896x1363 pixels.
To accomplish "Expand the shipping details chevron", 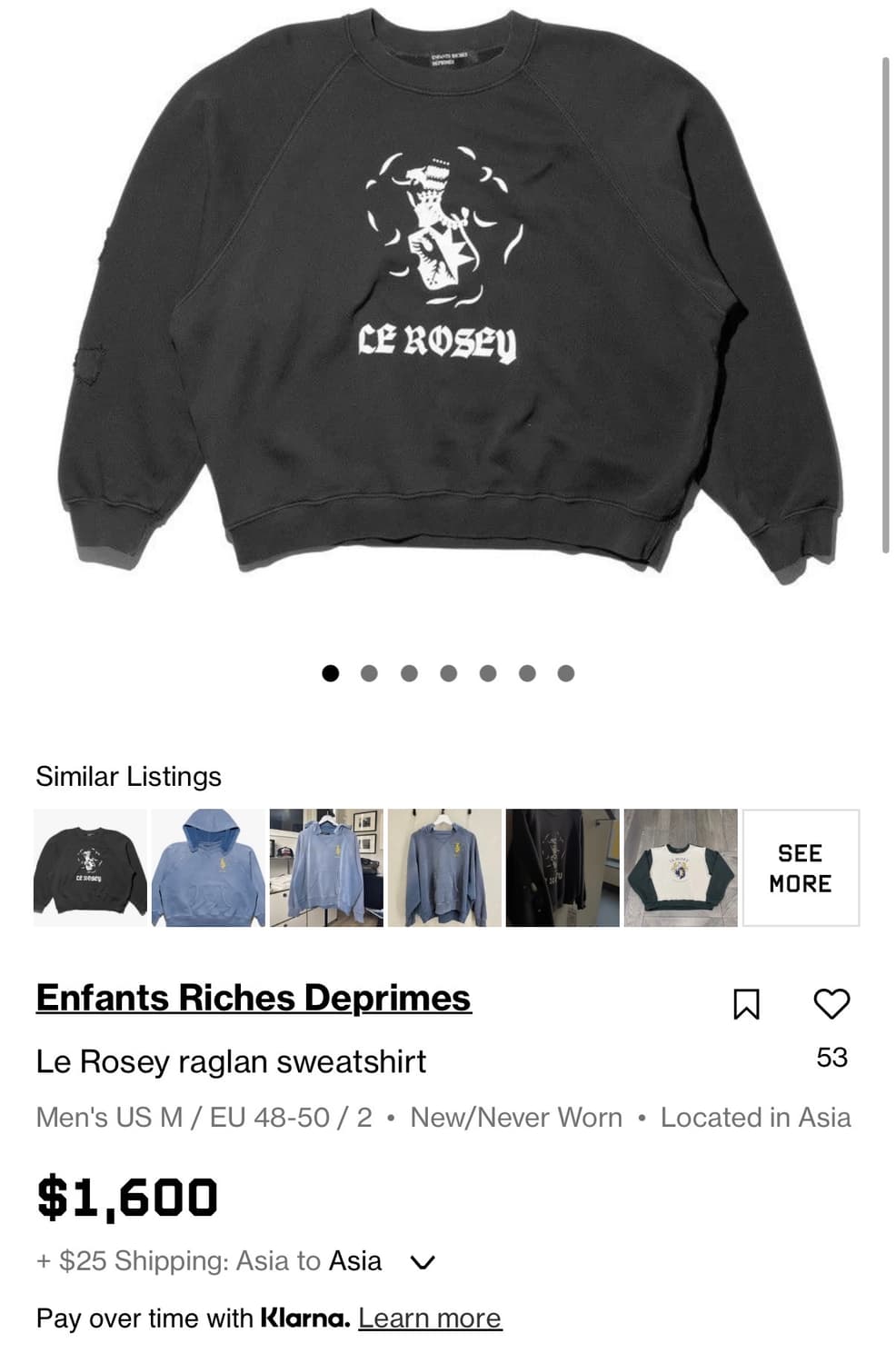I will [x=423, y=1261].
